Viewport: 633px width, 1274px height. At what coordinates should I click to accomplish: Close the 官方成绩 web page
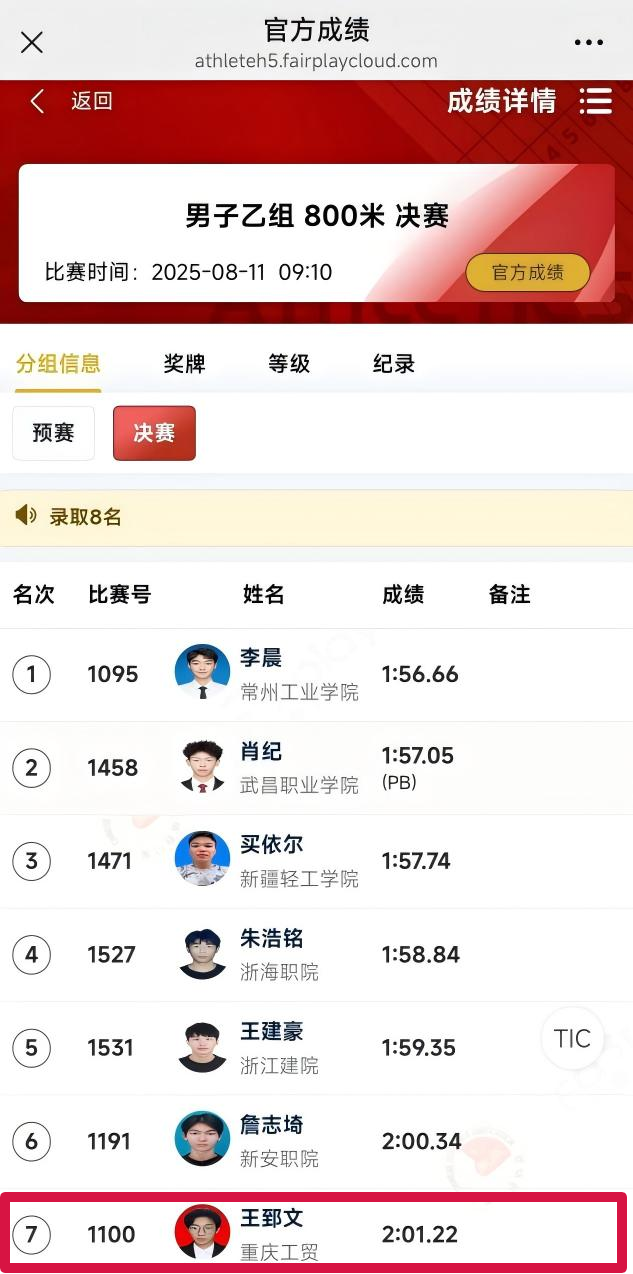32,42
